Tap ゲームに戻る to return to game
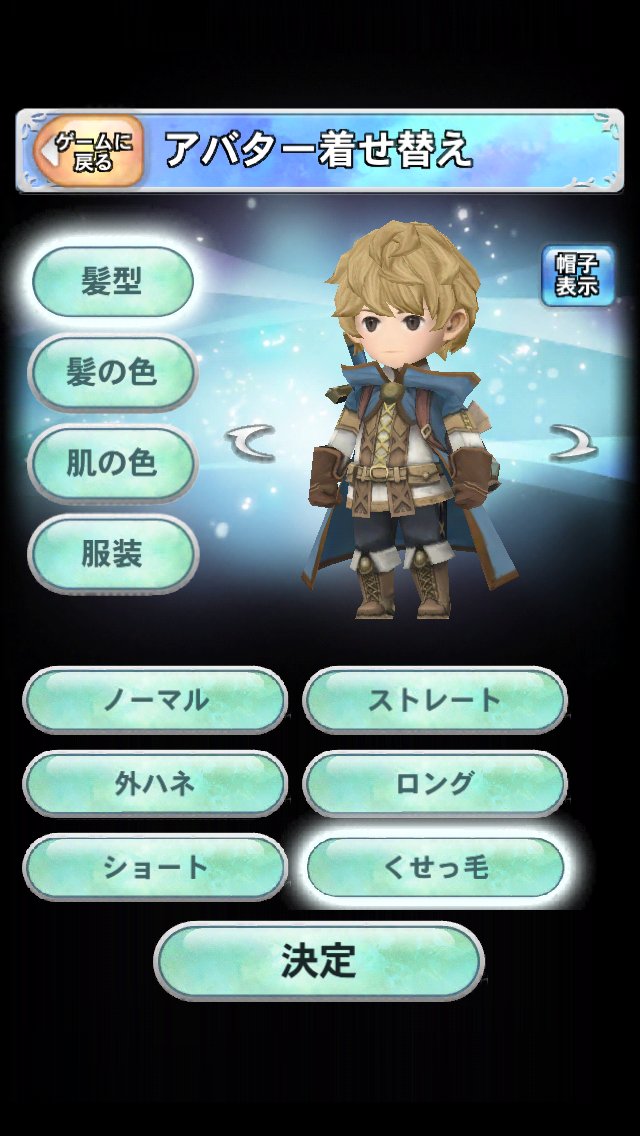Image resolution: width=640 pixels, height=1136 pixels. 92,151
